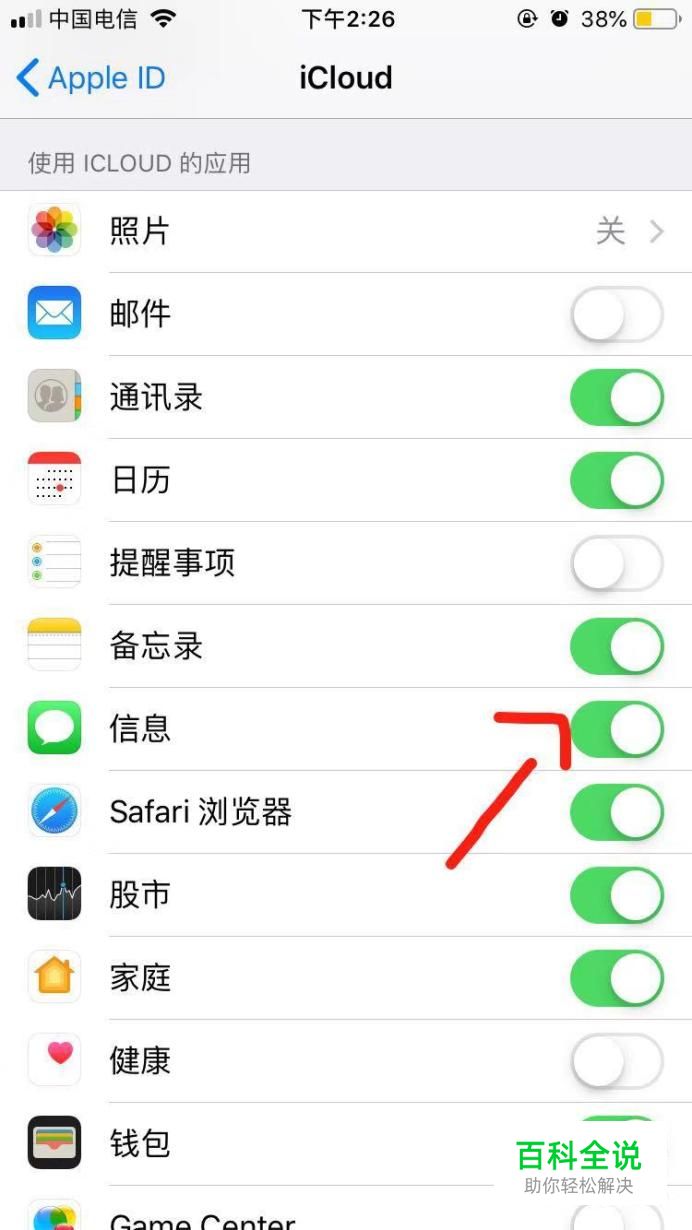692x1230 pixels.
Task: Disable Safari 浏览器 iCloud sync
Action: click(616, 812)
